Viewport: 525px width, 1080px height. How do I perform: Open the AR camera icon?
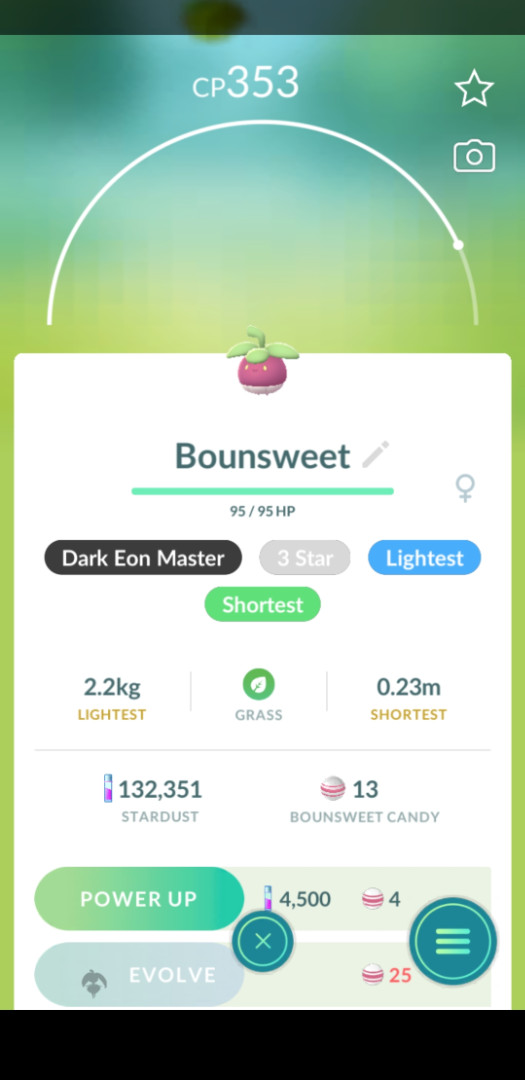coord(474,156)
